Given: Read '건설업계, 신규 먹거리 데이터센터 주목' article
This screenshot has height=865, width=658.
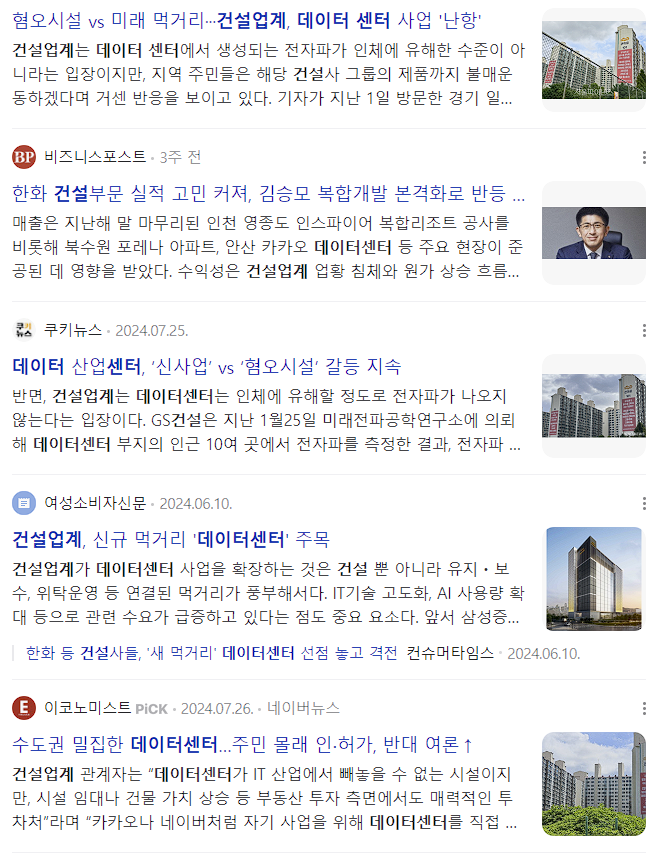Looking at the screenshot, I should point(170,539).
